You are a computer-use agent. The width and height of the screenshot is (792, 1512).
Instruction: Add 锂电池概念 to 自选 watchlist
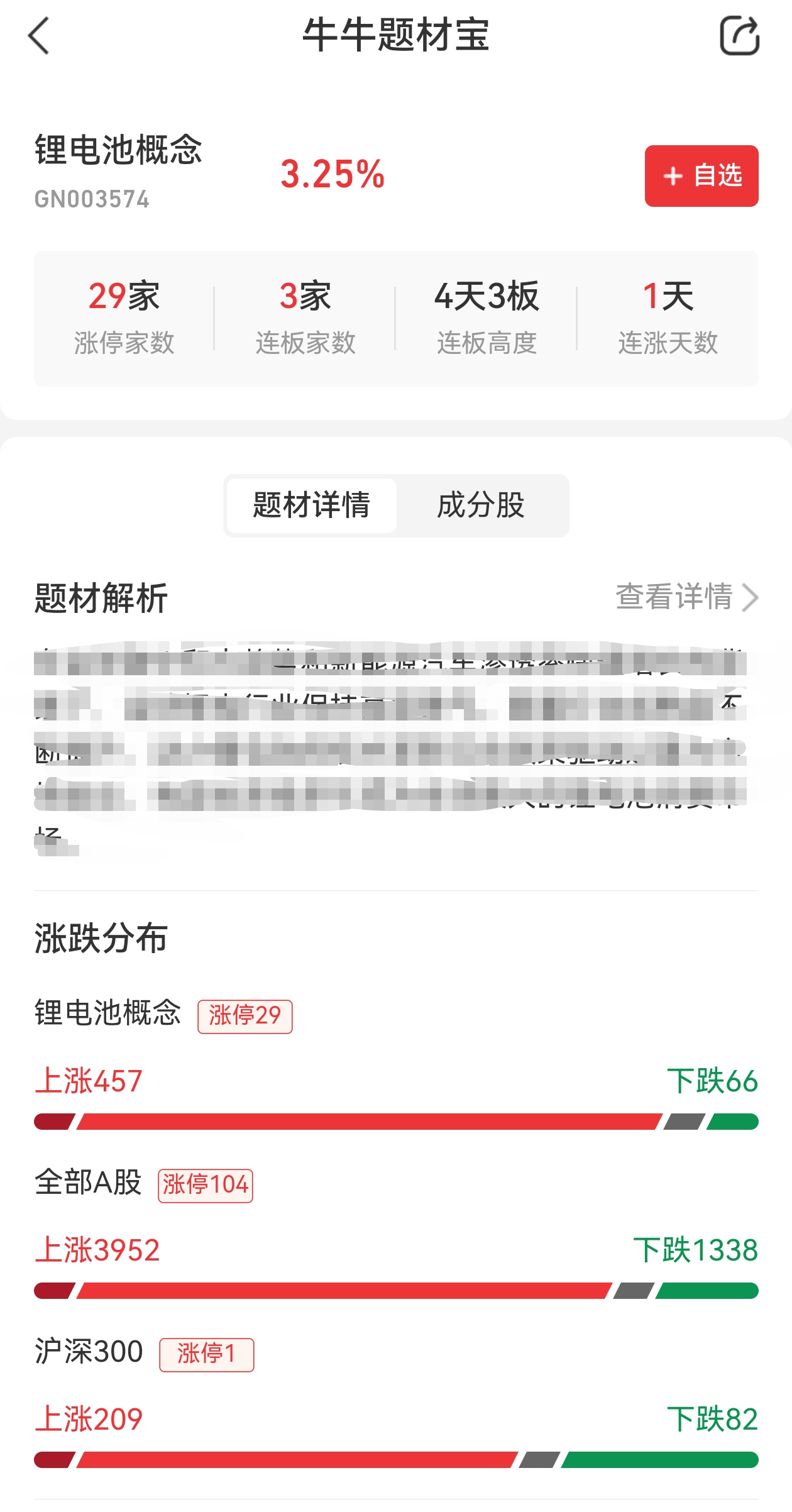click(701, 176)
